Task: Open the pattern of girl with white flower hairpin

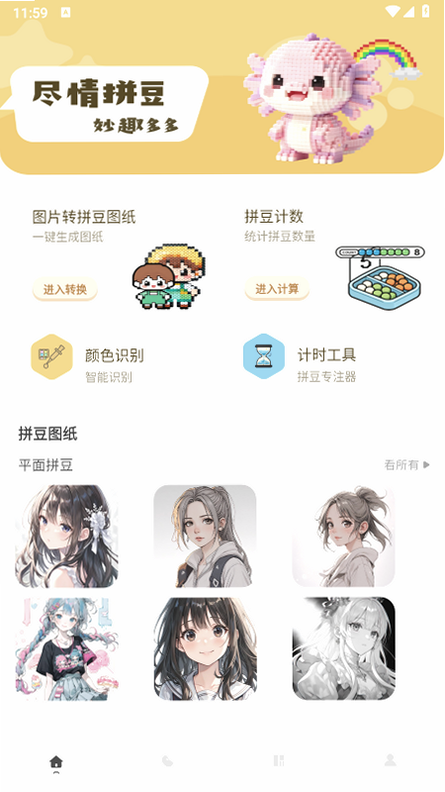Action: pos(67,536)
